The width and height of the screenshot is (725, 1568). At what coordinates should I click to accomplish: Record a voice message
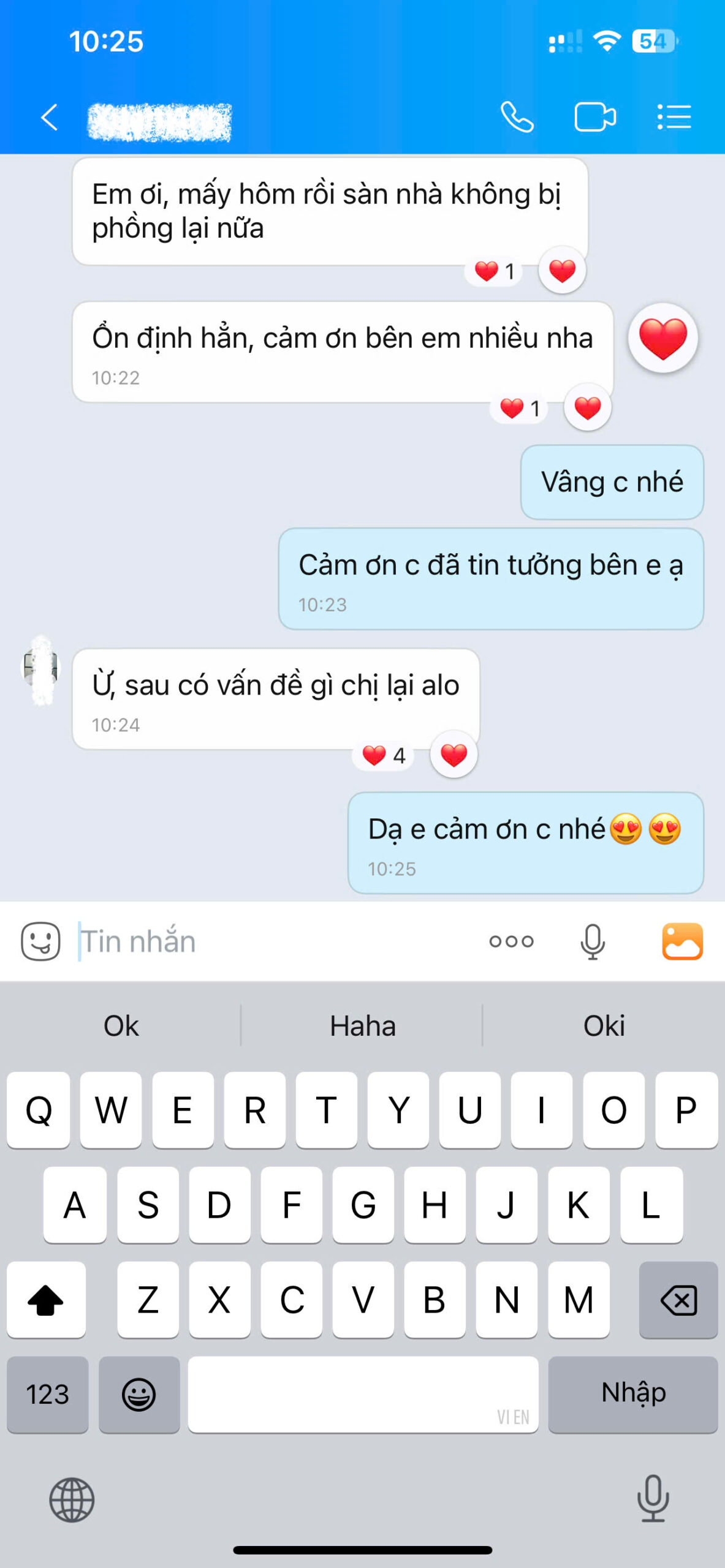(x=592, y=941)
